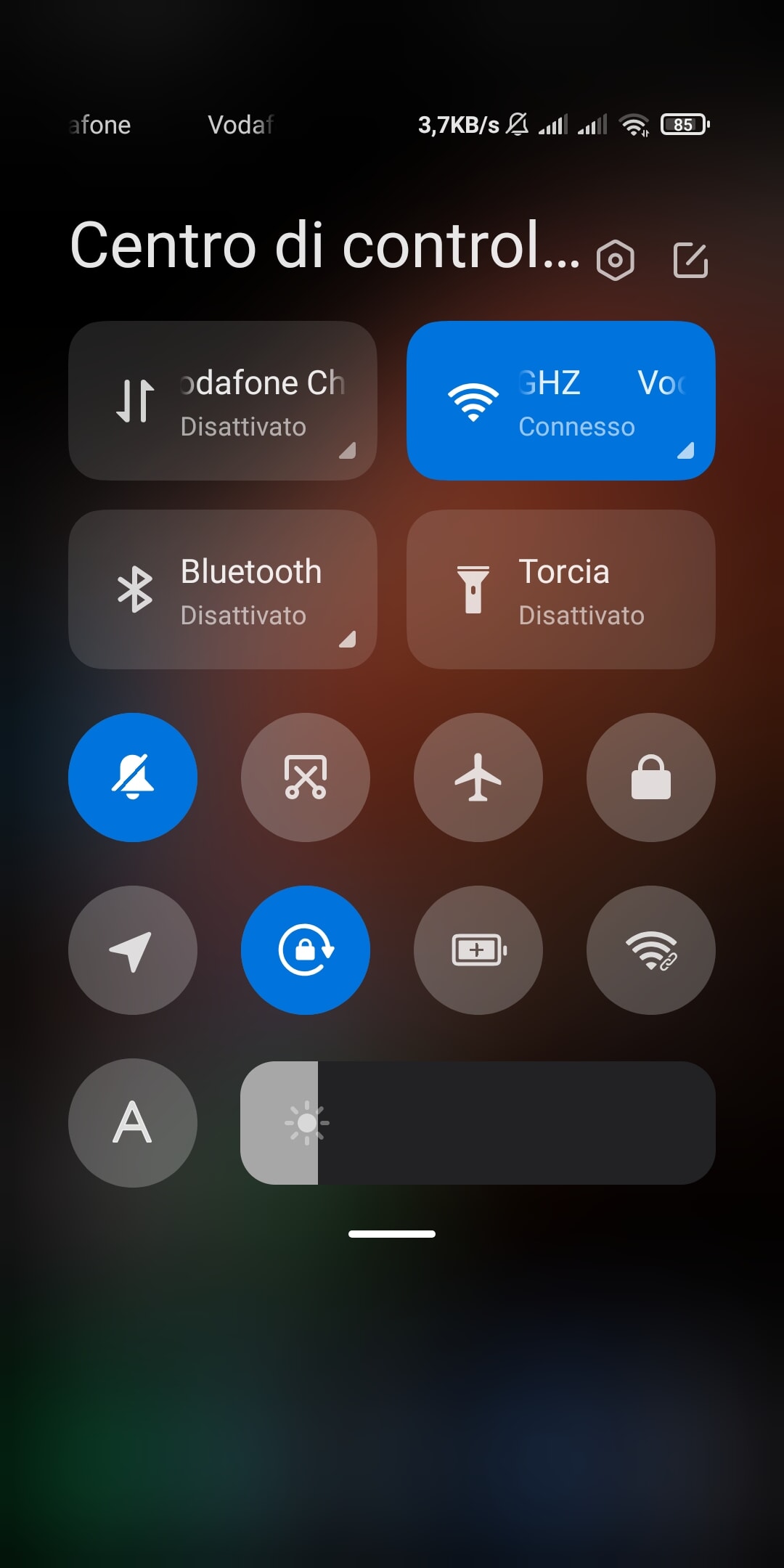This screenshot has width=784, height=1568.
Task: Turn on location services arrow
Action: (133, 950)
